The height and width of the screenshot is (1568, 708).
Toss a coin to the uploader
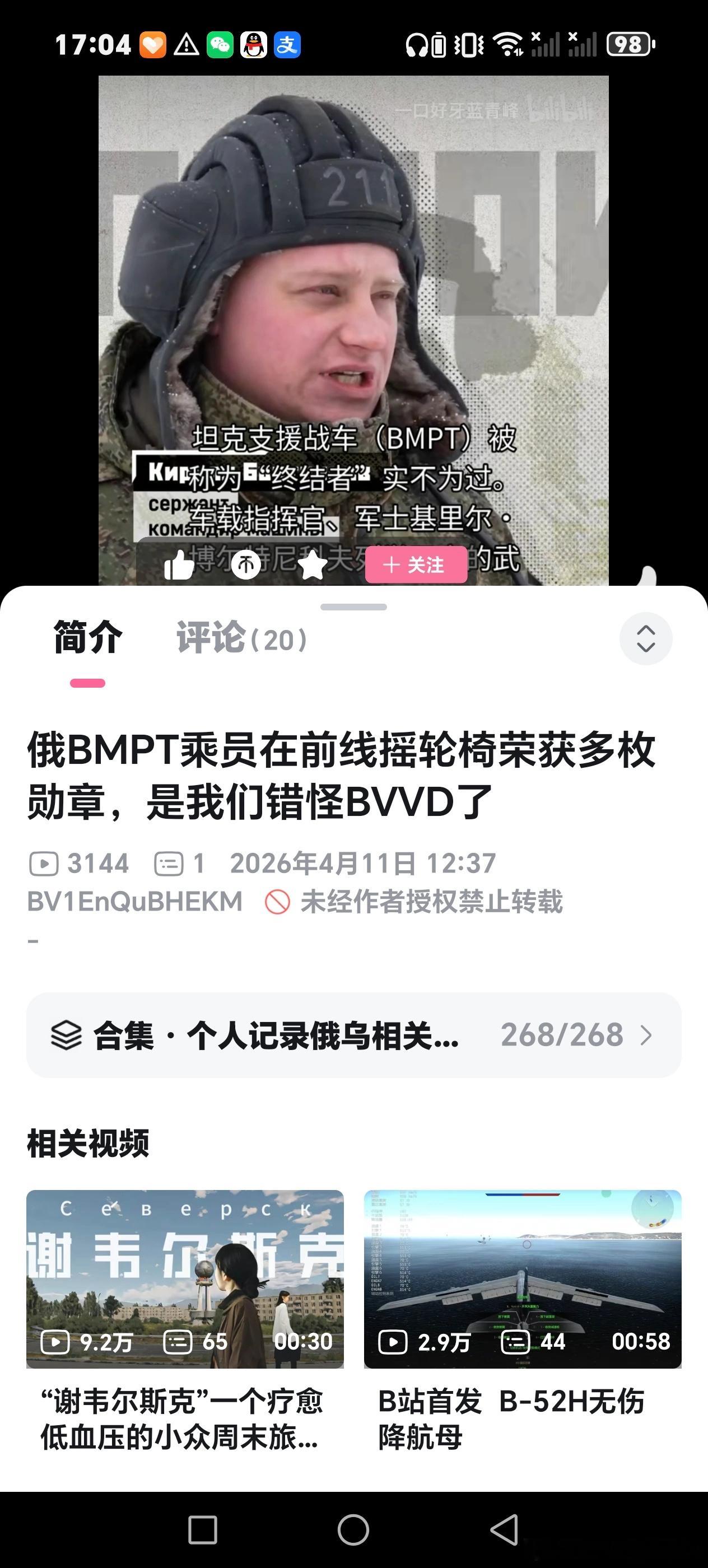click(x=246, y=565)
